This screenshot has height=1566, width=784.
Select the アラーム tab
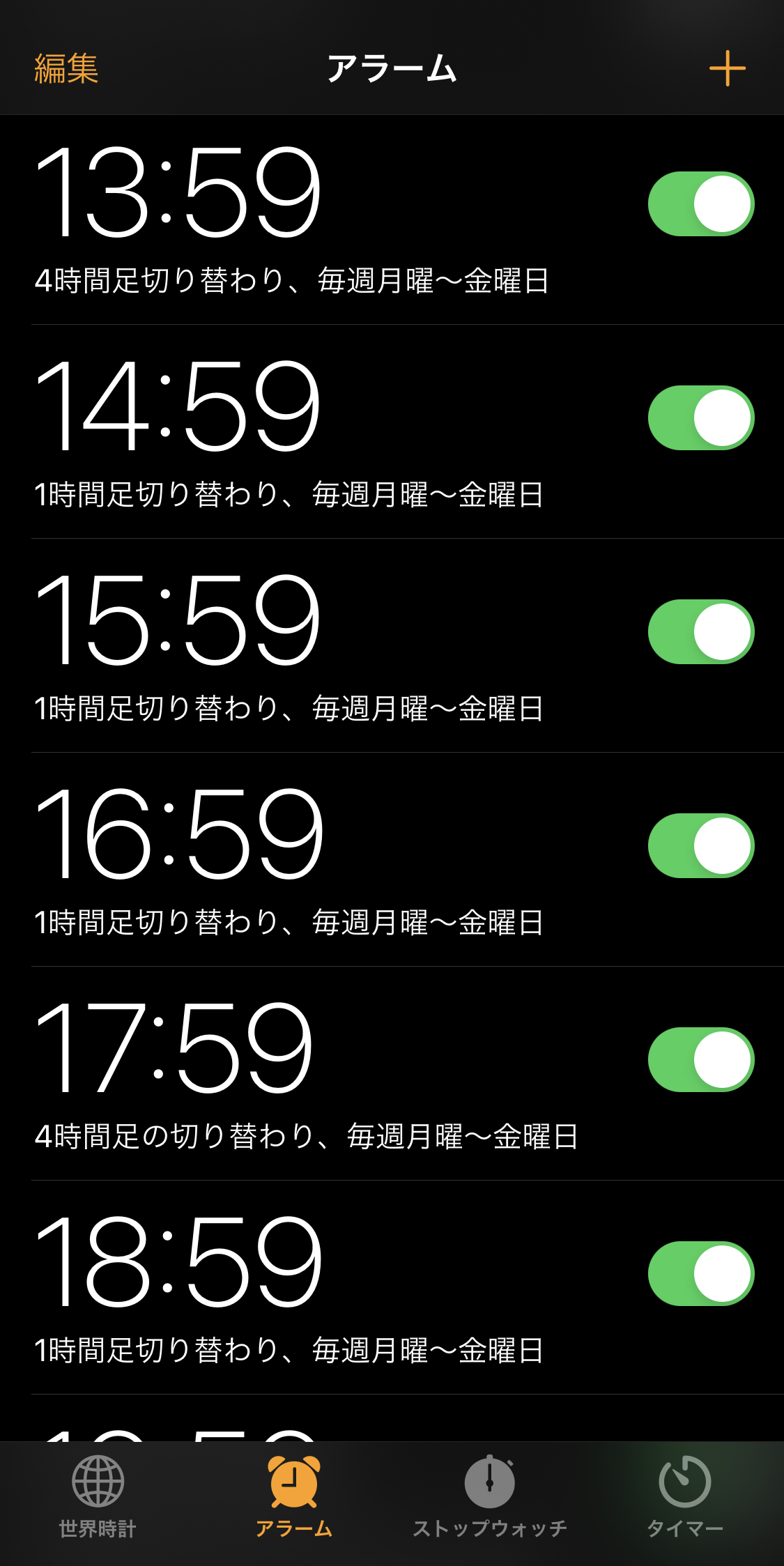[293, 1496]
